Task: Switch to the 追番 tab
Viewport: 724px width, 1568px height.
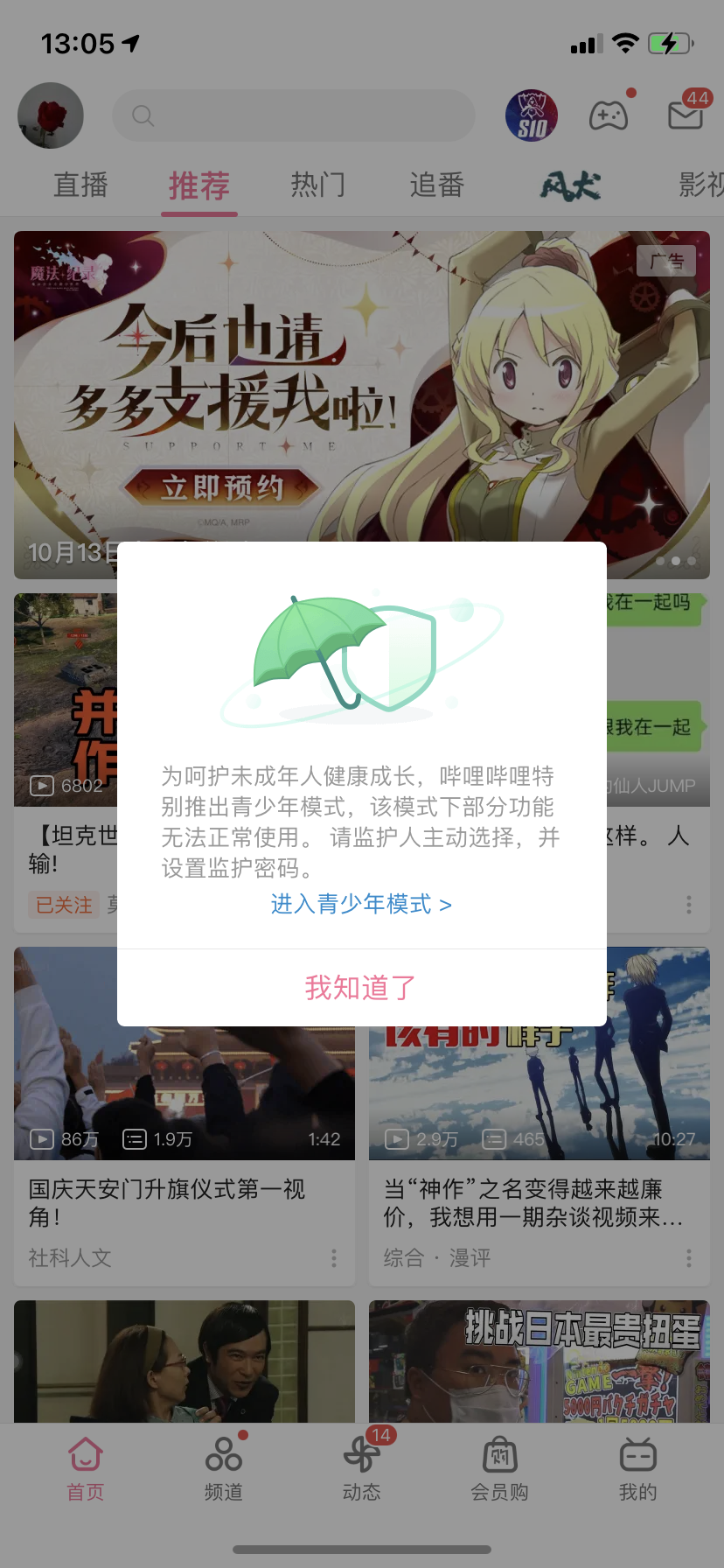Action: click(x=436, y=185)
